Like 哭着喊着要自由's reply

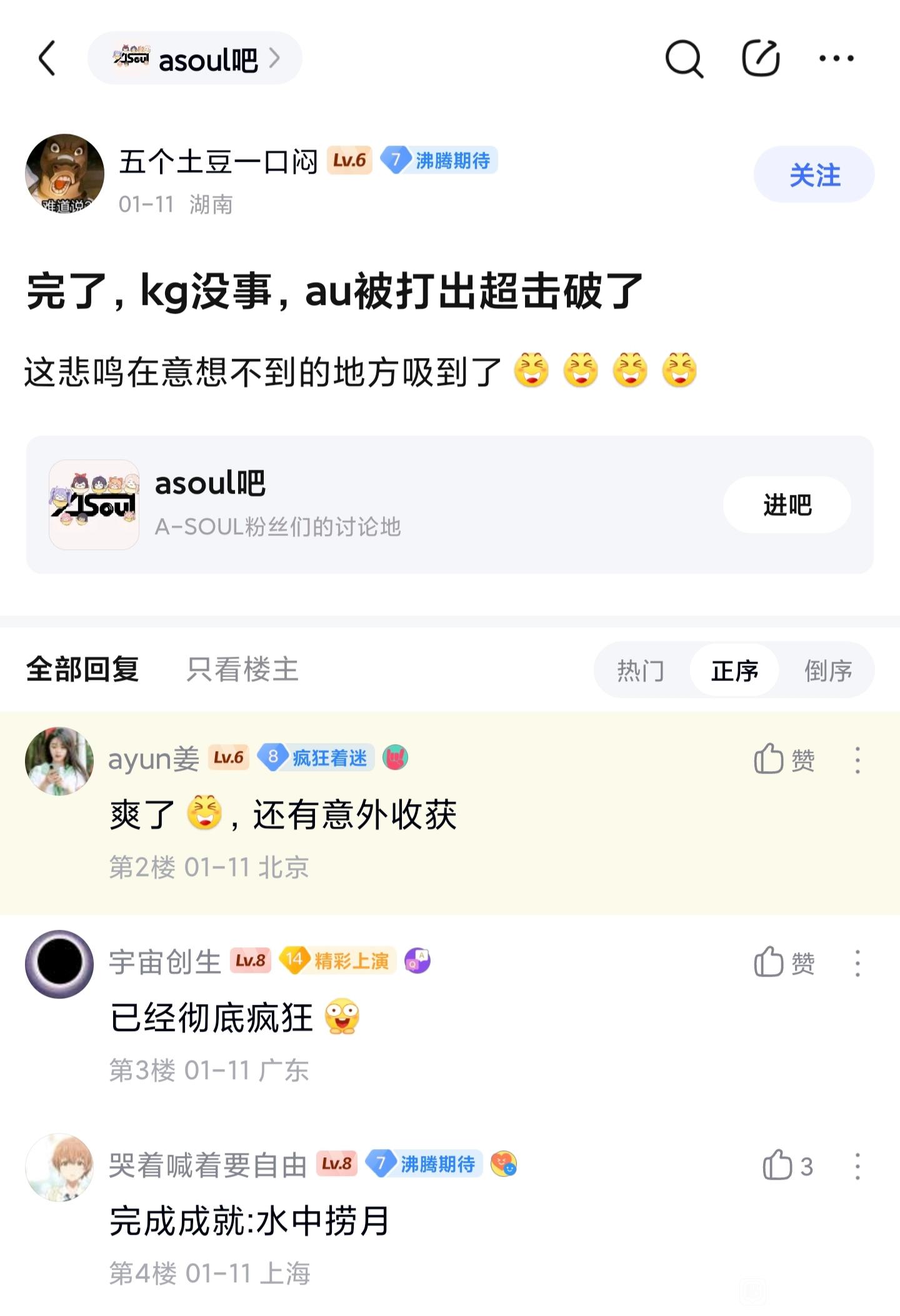pos(786,1166)
